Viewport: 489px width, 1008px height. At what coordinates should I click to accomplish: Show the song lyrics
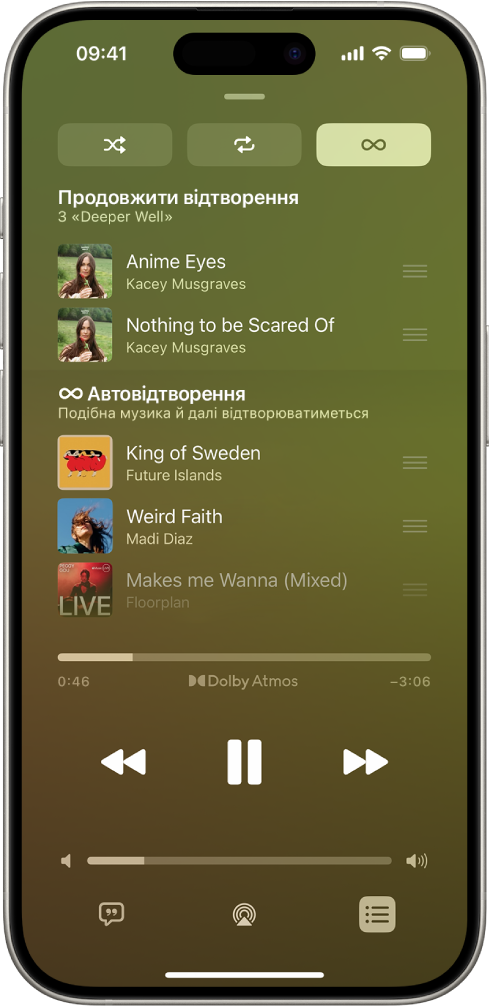pyautogui.click(x=111, y=914)
